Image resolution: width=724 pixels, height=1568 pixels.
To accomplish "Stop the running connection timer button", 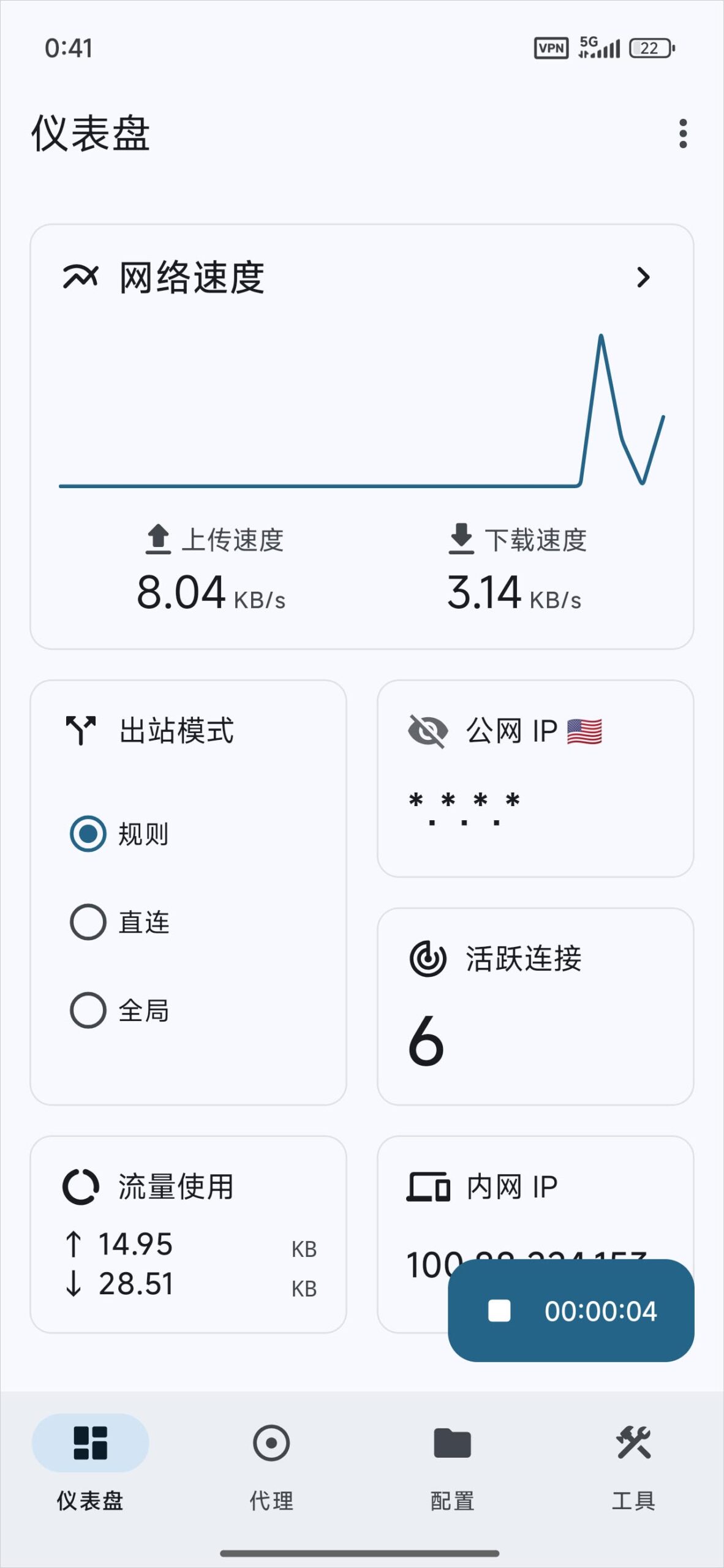I will pyautogui.click(x=571, y=1311).
